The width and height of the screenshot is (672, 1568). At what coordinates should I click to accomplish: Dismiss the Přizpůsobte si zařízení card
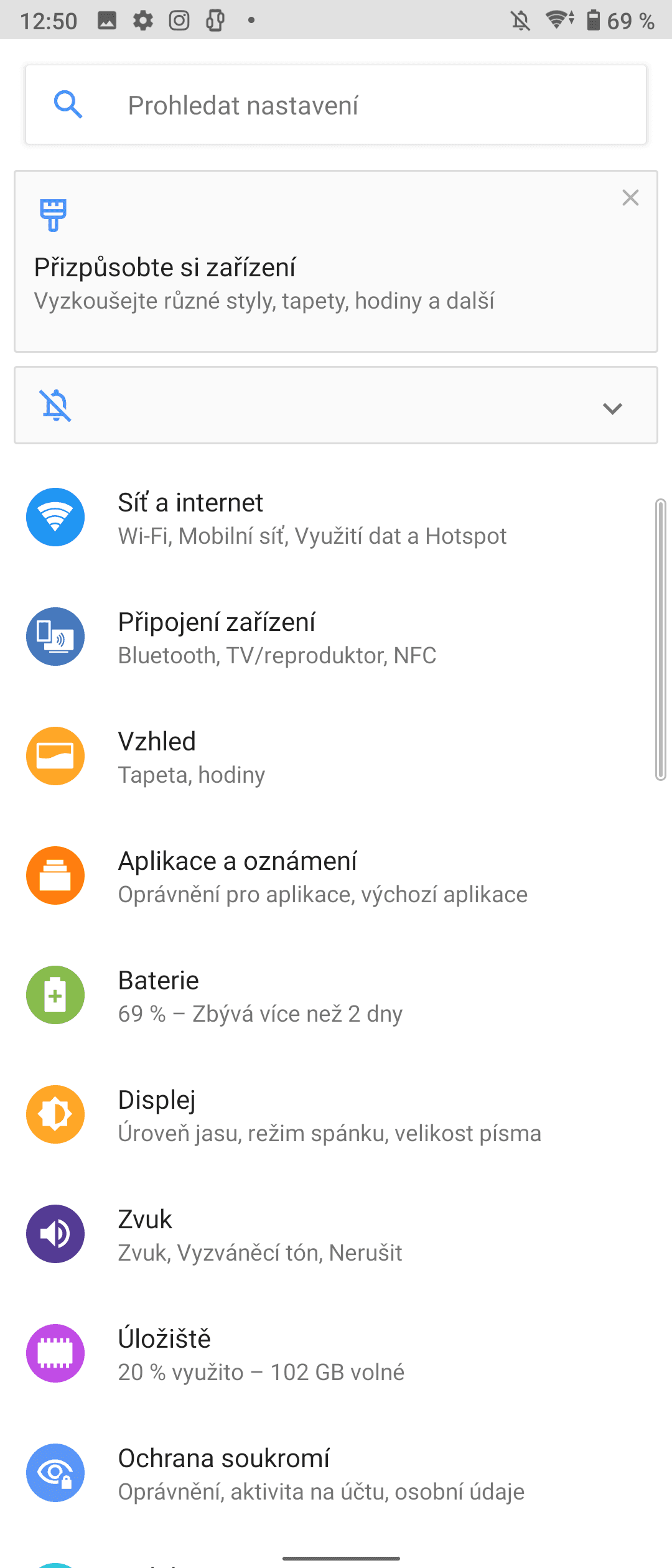coord(630,198)
